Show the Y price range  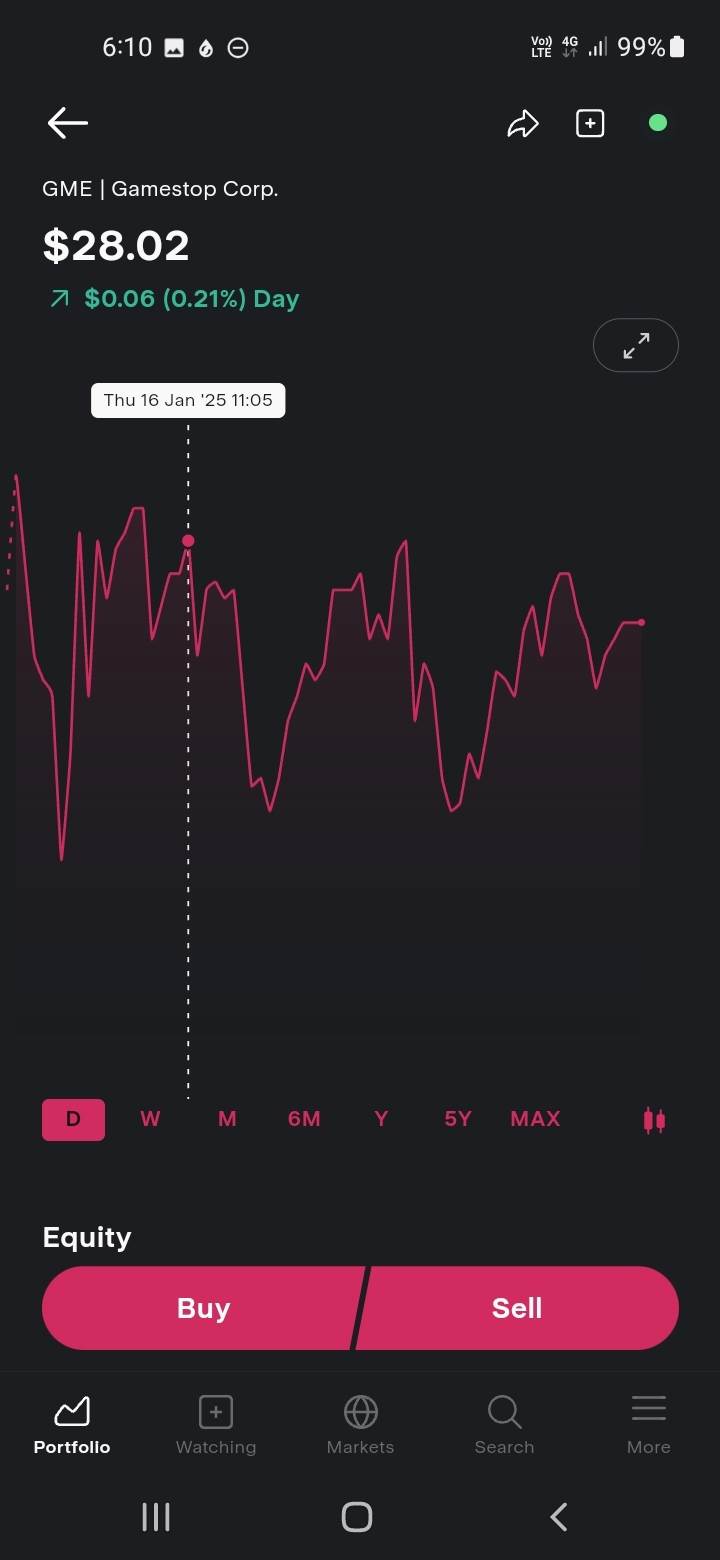(381, 1119)
